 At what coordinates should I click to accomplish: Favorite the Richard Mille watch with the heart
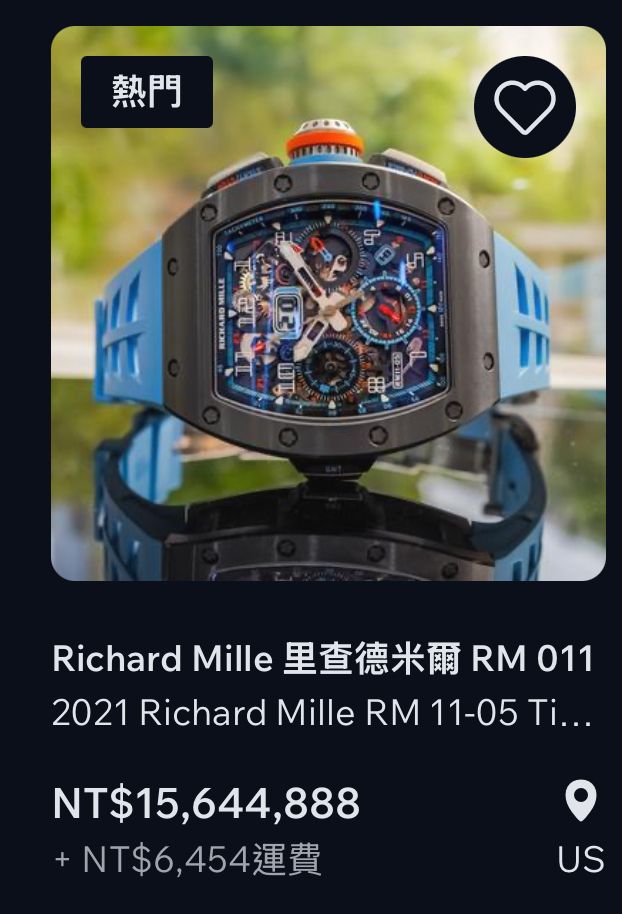click(x=524, y=107)
